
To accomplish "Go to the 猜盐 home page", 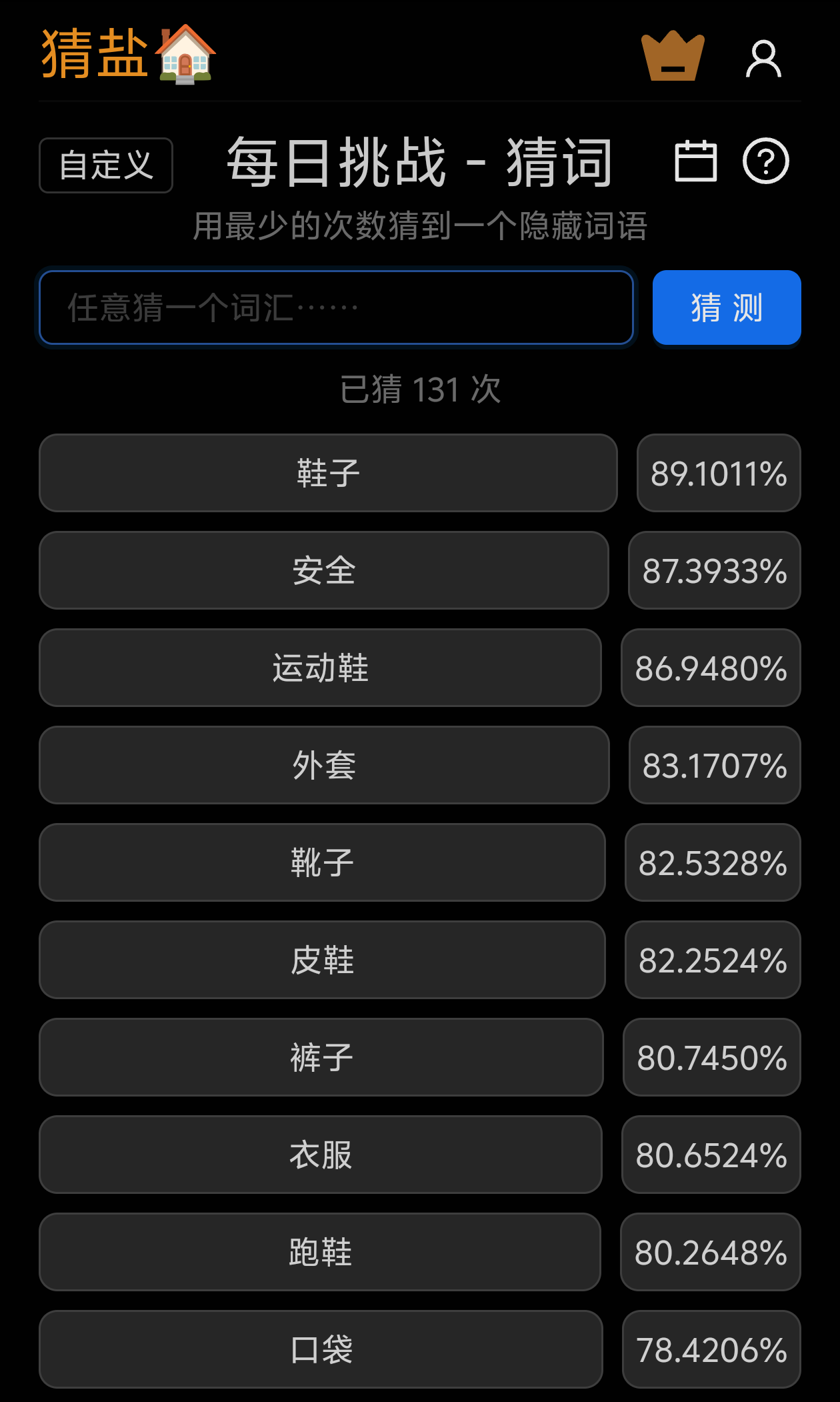I will 128,55.
